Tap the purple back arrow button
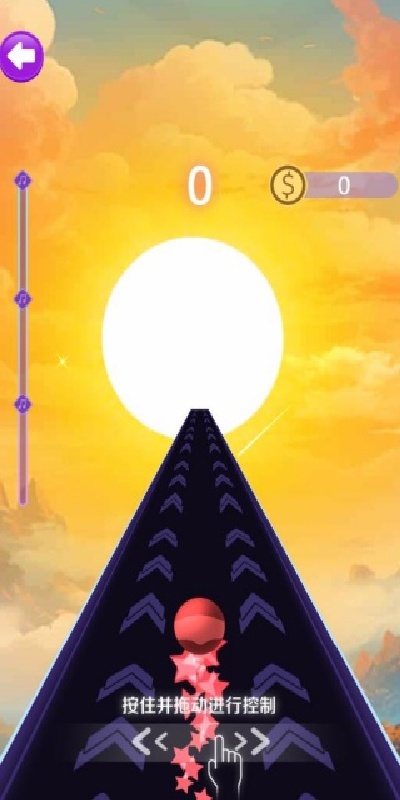400x800 pixels. [x=21, y=57]
